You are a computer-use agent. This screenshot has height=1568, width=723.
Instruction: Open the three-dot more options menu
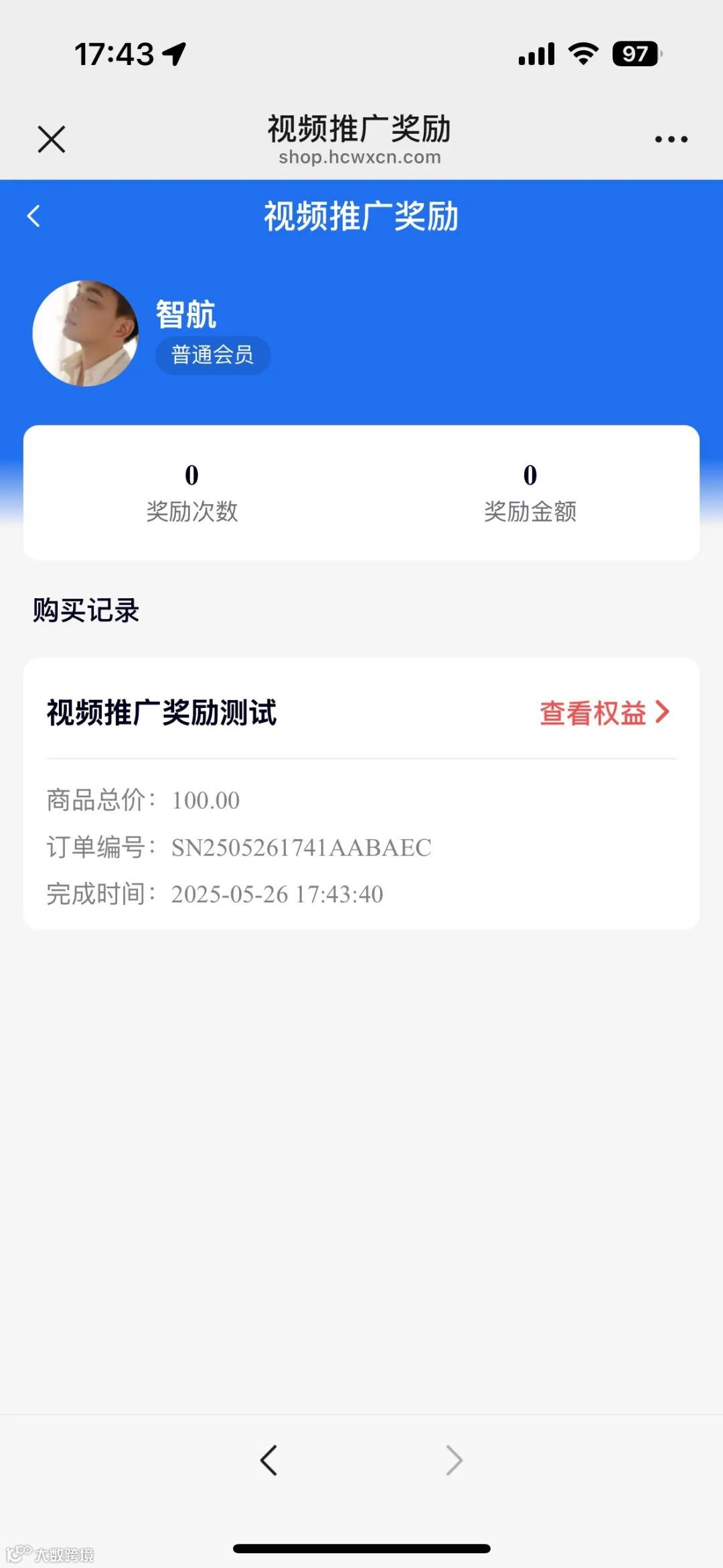pos(671,139)
